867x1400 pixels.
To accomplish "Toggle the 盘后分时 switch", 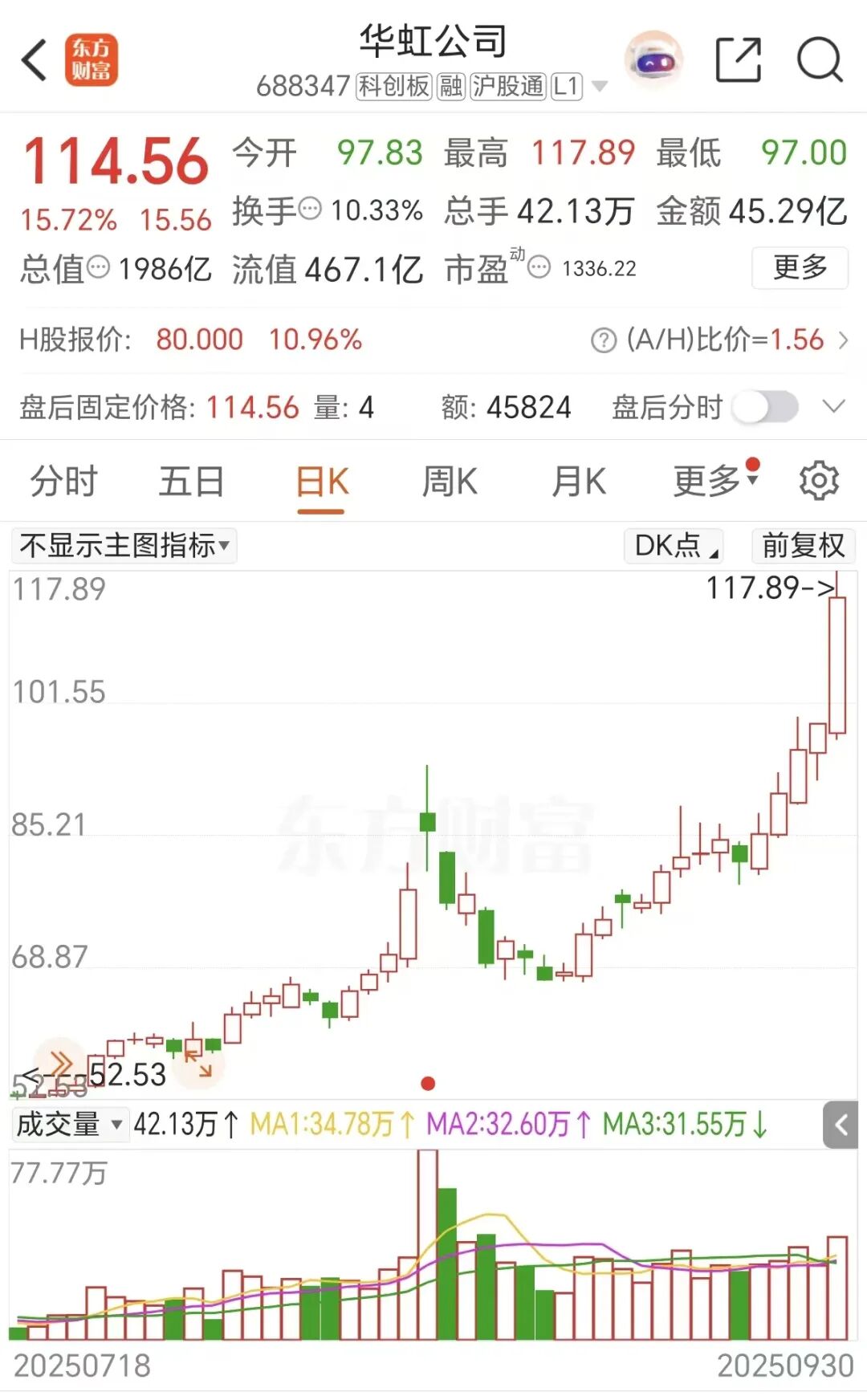I will tap(765, 407).
